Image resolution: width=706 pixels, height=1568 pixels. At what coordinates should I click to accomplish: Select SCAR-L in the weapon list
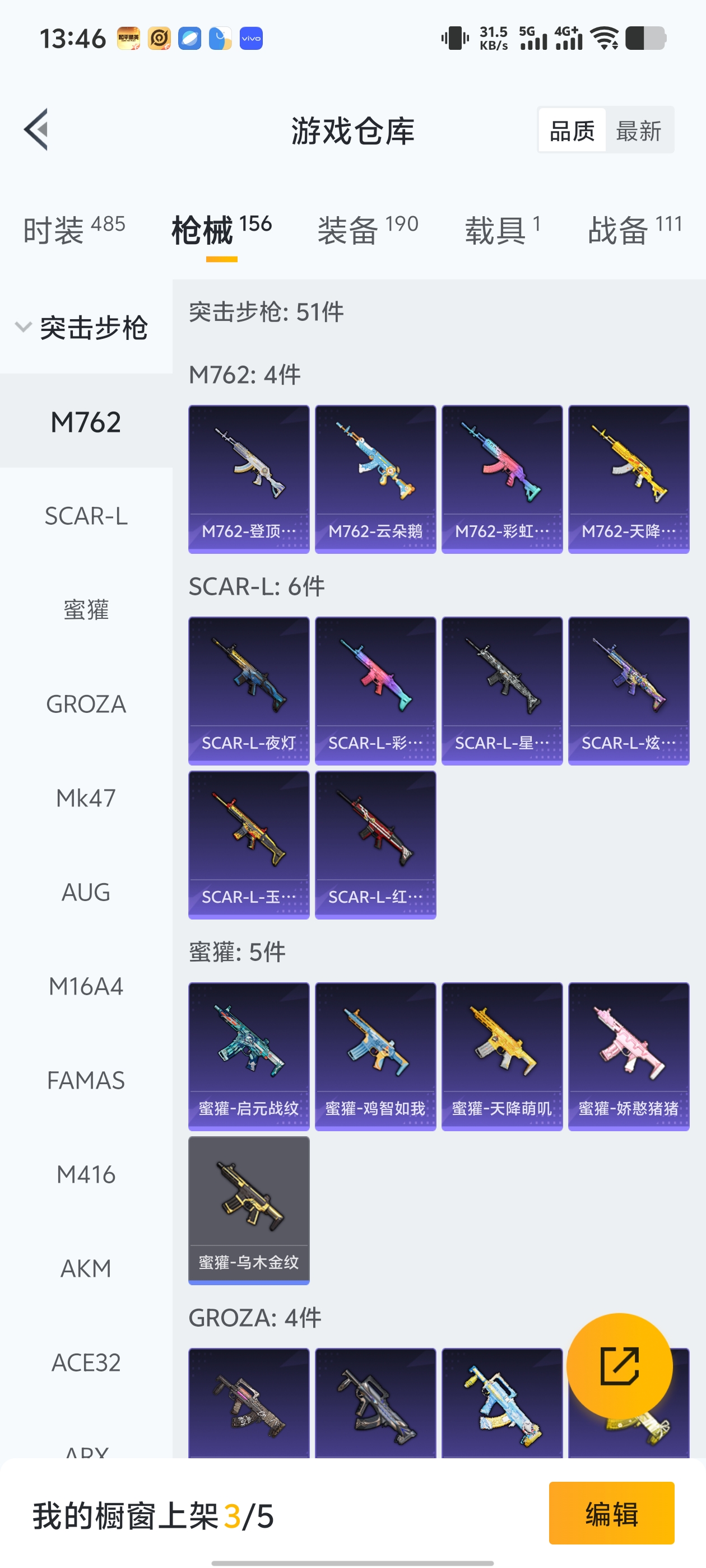86,516
